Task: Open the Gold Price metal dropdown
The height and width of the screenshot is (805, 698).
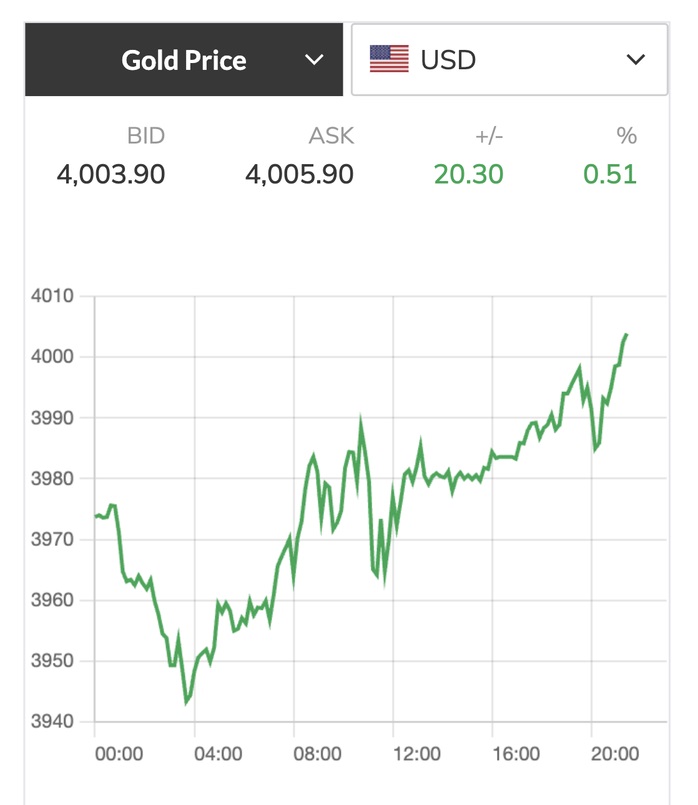Action: coord(187,60)
